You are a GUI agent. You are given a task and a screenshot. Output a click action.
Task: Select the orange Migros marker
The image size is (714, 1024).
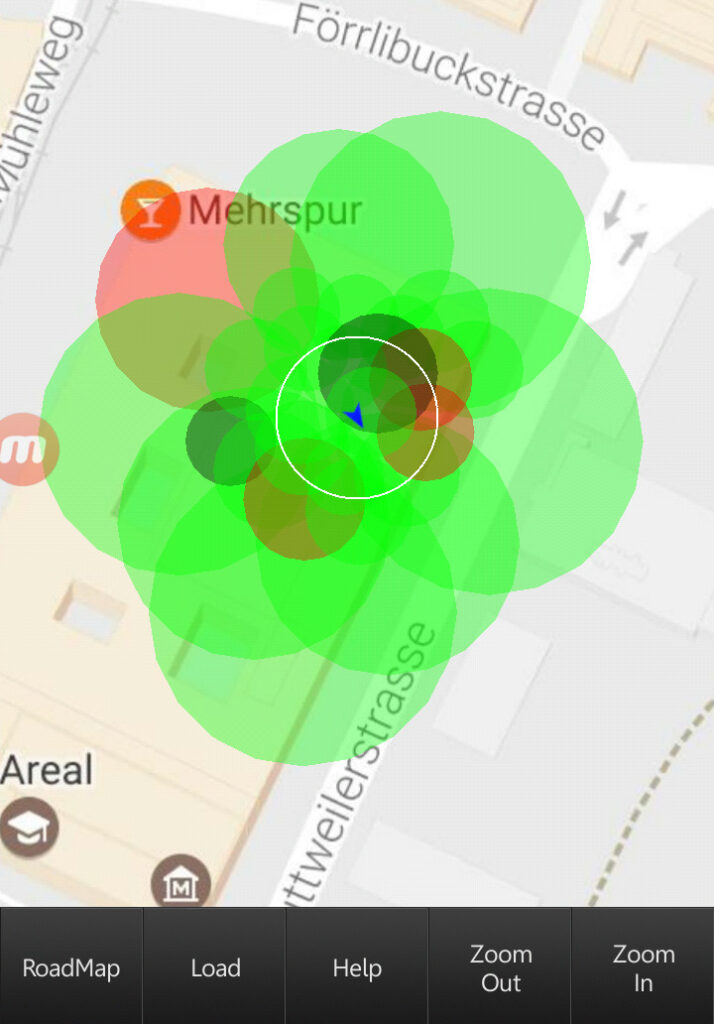pyautogui.click(x=27, y=449)
